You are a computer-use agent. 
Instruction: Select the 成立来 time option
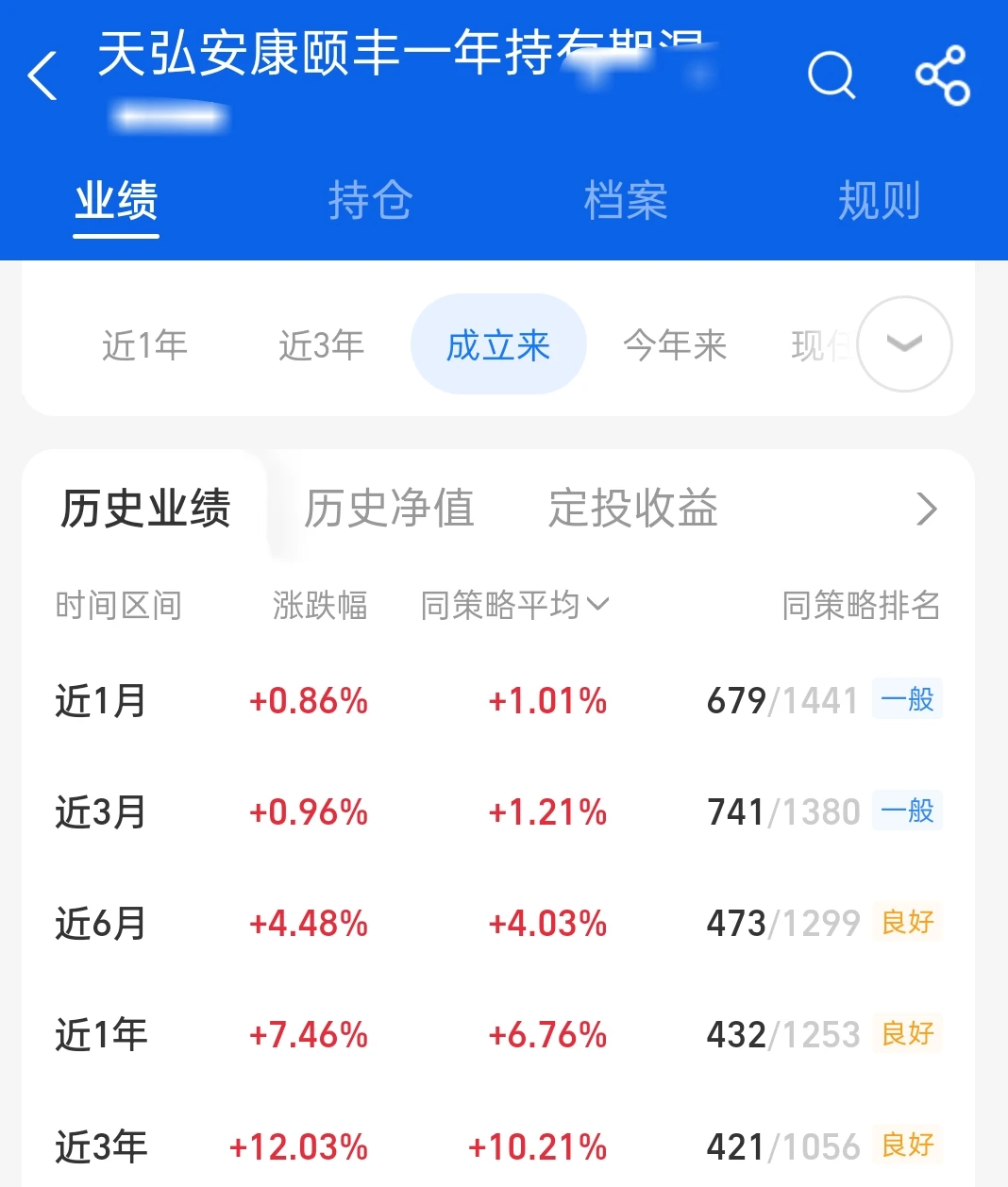498,344
